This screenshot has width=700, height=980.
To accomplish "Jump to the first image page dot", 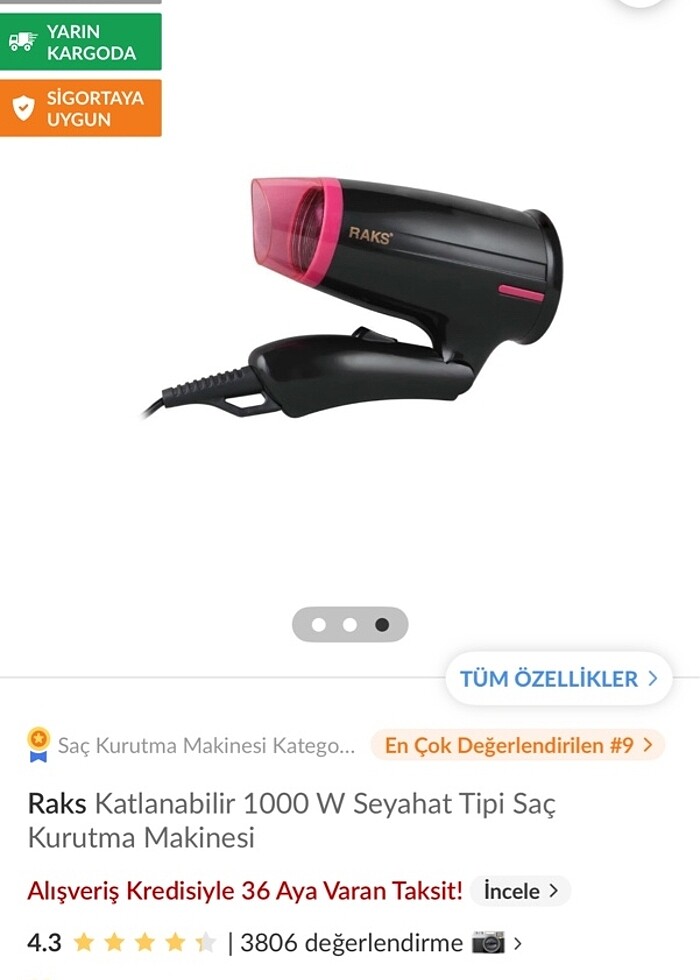I will click(318, 625).
